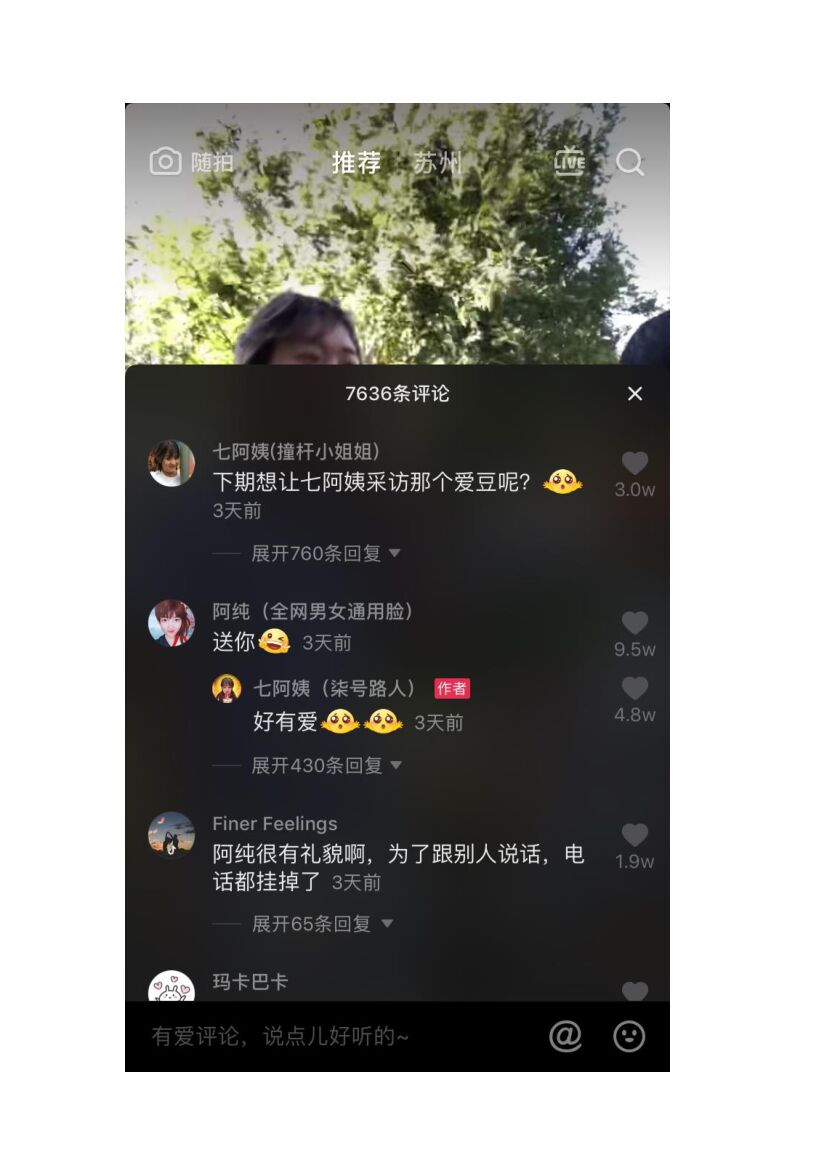
Task: Like 七阿姨(撞杆小姐姐)'s comment
Action: click(x=634, y=464)
